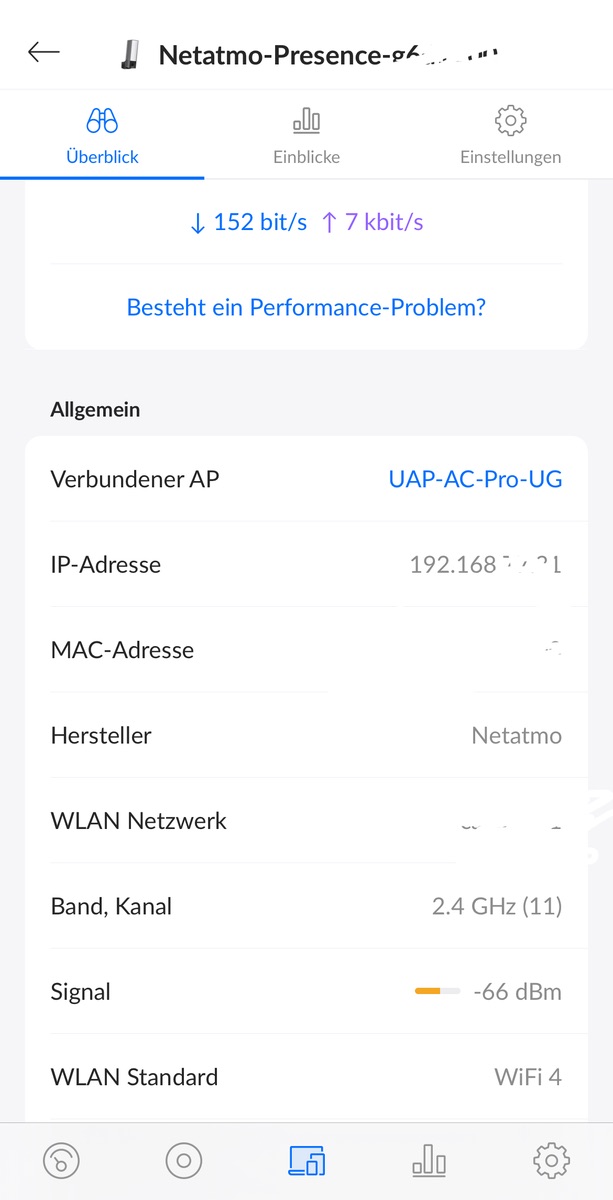Viewport: 613px width, 1200px height.
Task: Open settings gear in bottom bar
Action: click(551, 1161)
